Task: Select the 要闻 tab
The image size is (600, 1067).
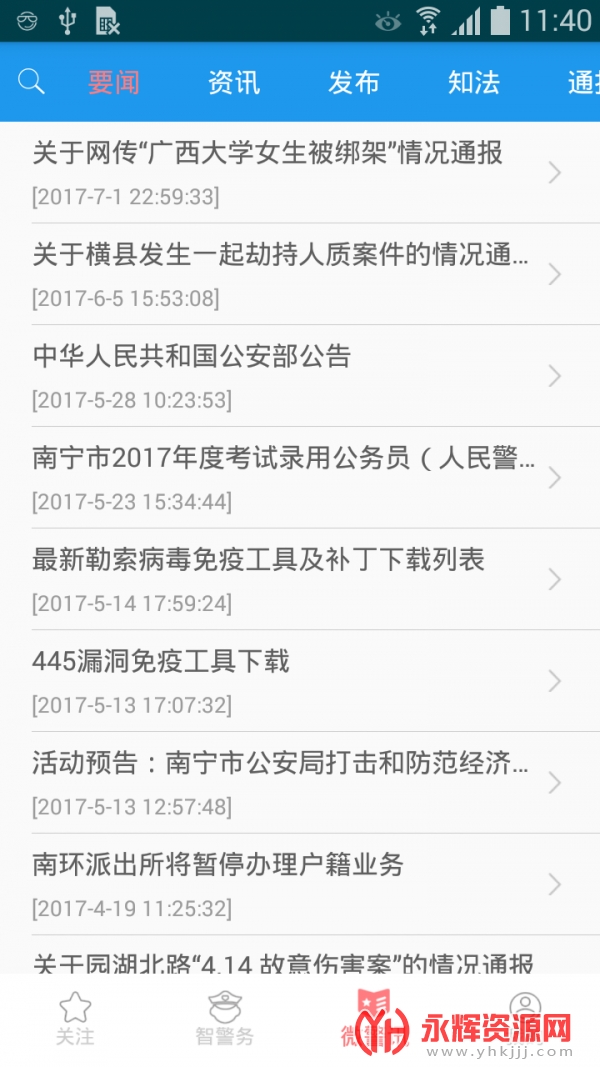Action: (113, 83)
